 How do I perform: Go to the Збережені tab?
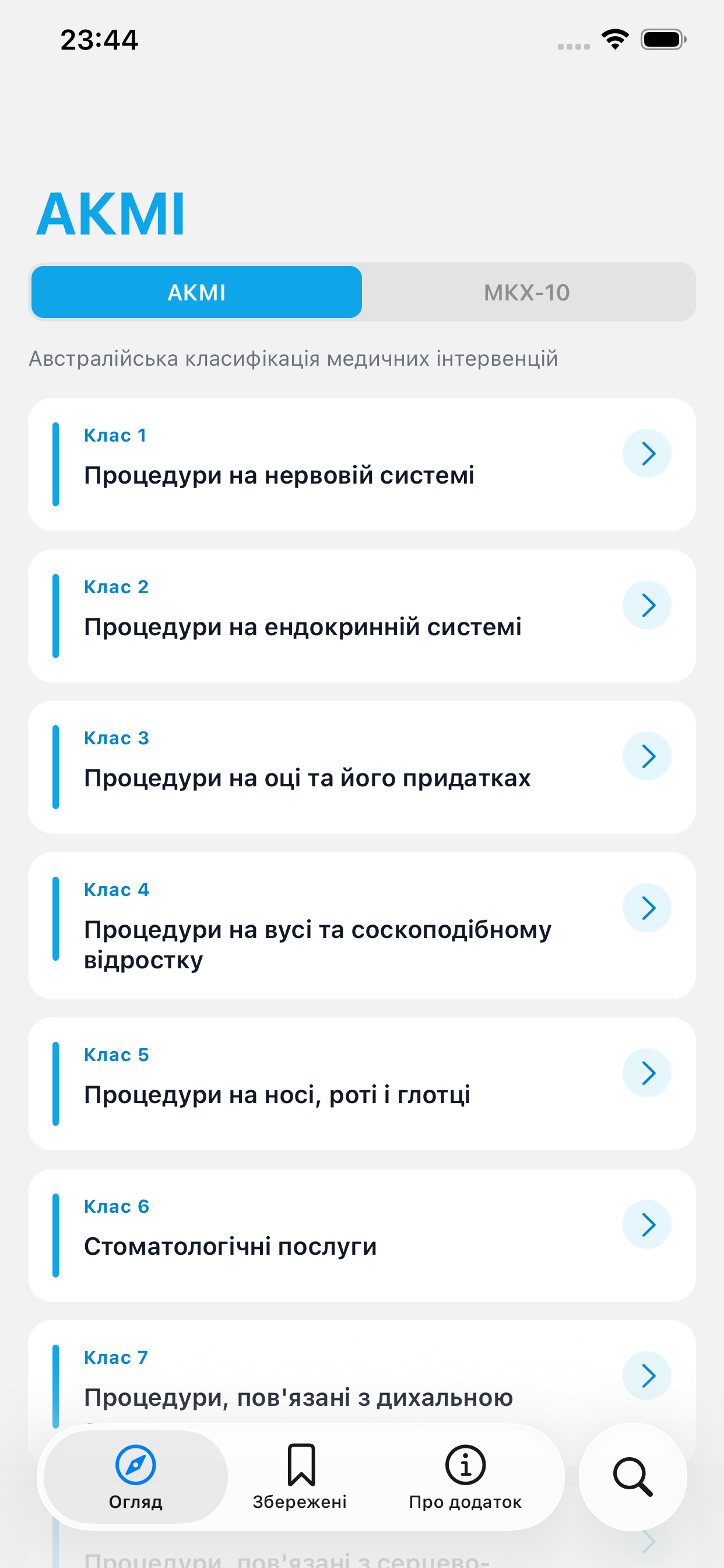300,1476
